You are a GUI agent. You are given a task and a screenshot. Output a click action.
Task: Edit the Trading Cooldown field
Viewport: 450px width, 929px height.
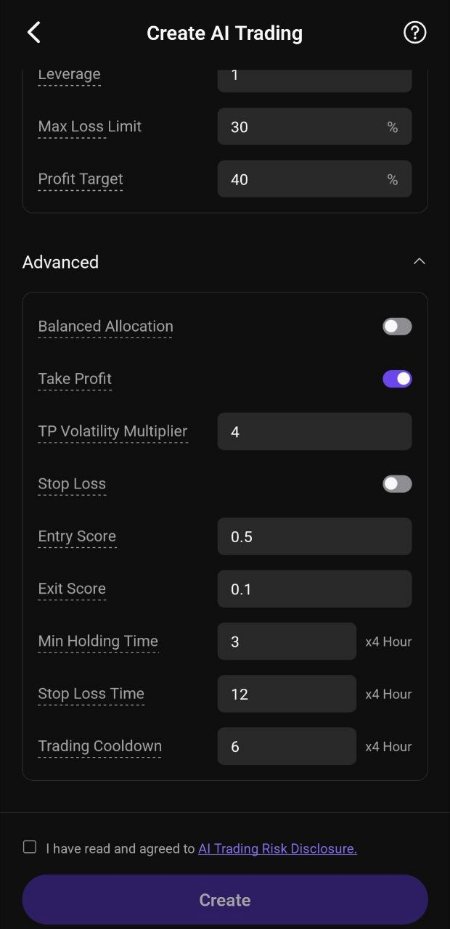coord(287,746)
